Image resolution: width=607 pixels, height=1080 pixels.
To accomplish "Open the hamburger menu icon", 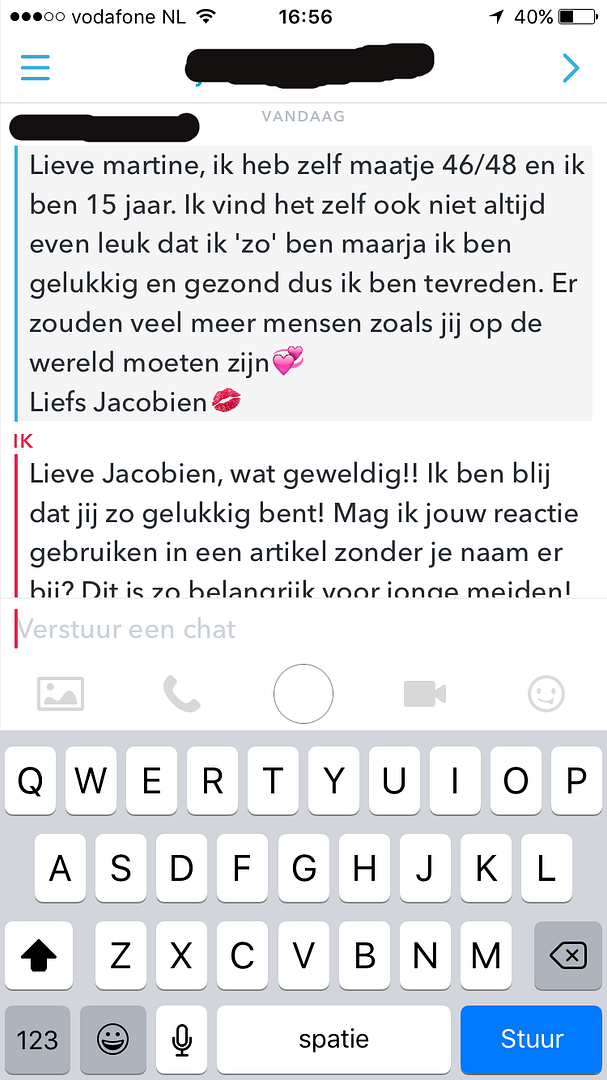I will coord(34,68).
